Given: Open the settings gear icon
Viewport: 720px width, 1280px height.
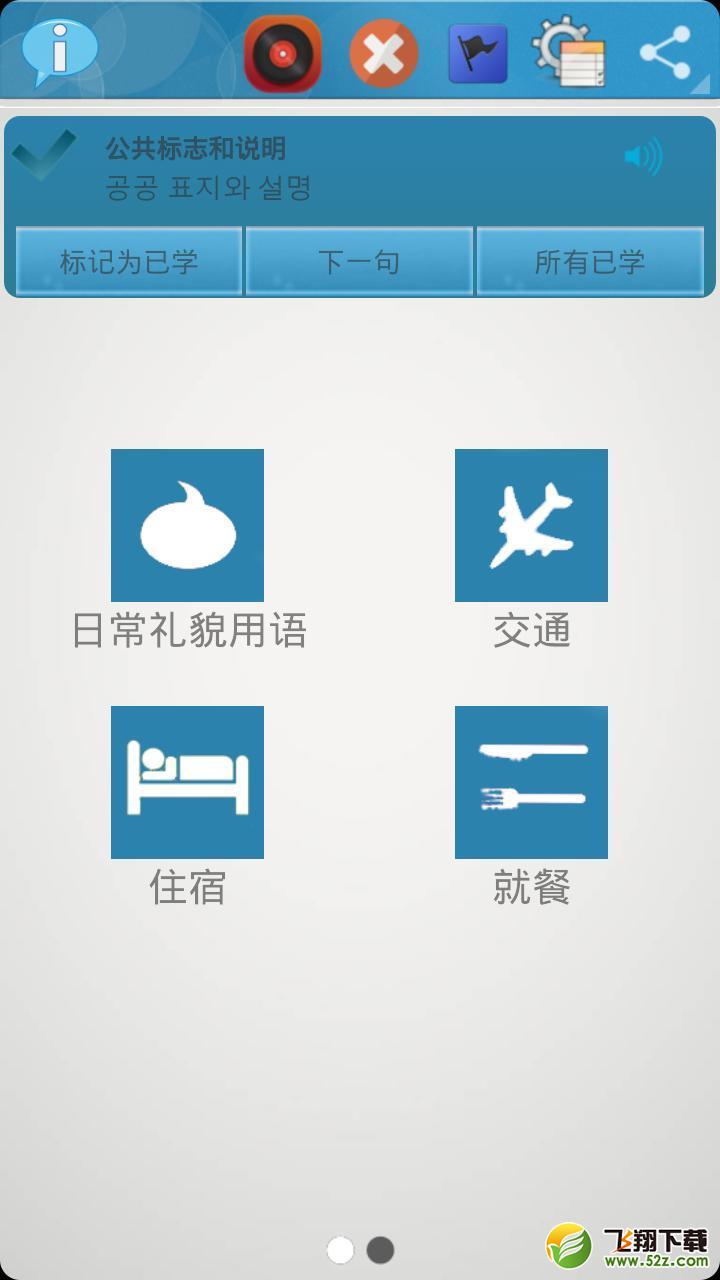Looking at the screenshot, I should point(569,52).
